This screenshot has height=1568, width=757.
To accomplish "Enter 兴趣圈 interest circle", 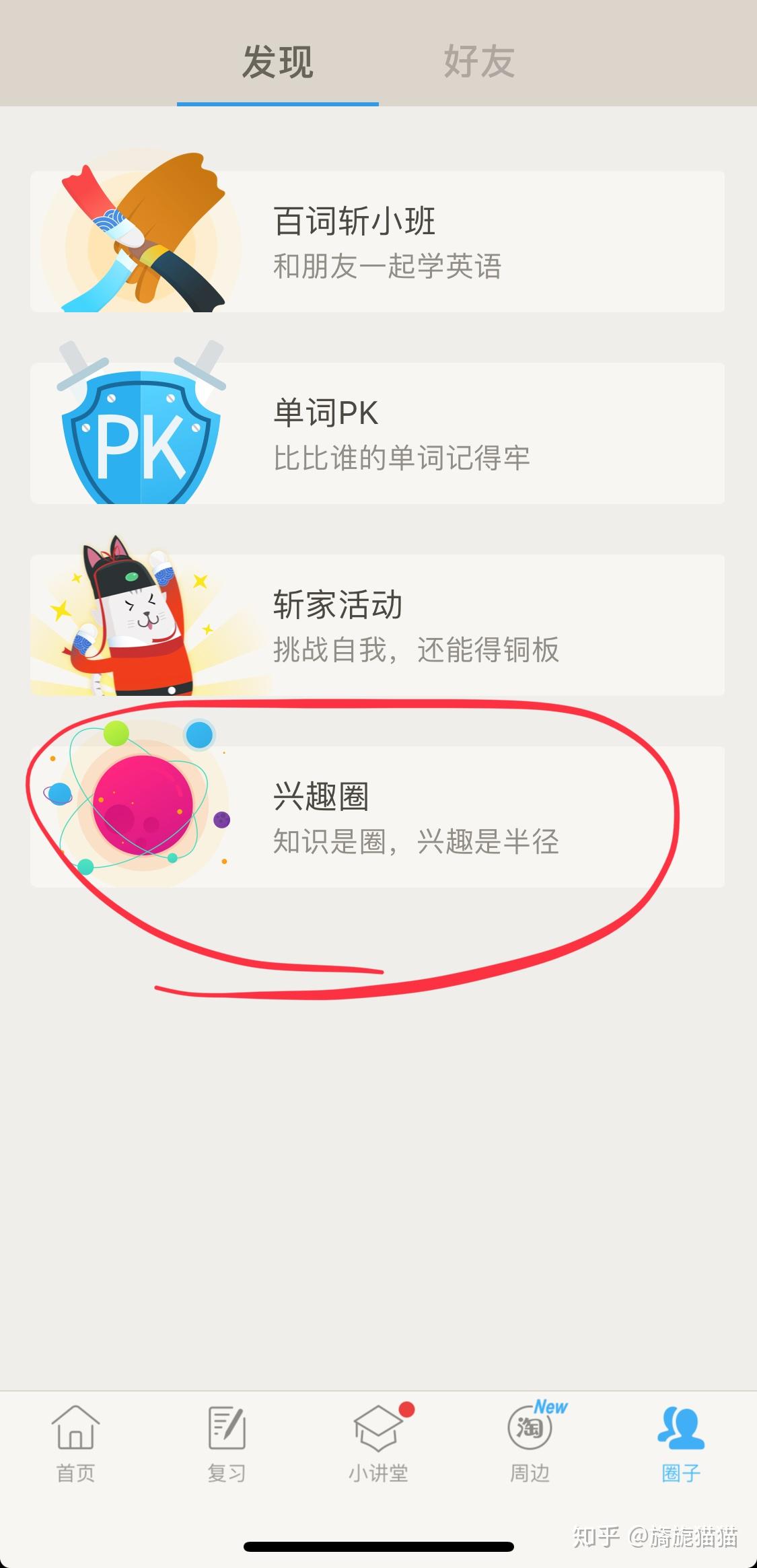I will point(377,817).
